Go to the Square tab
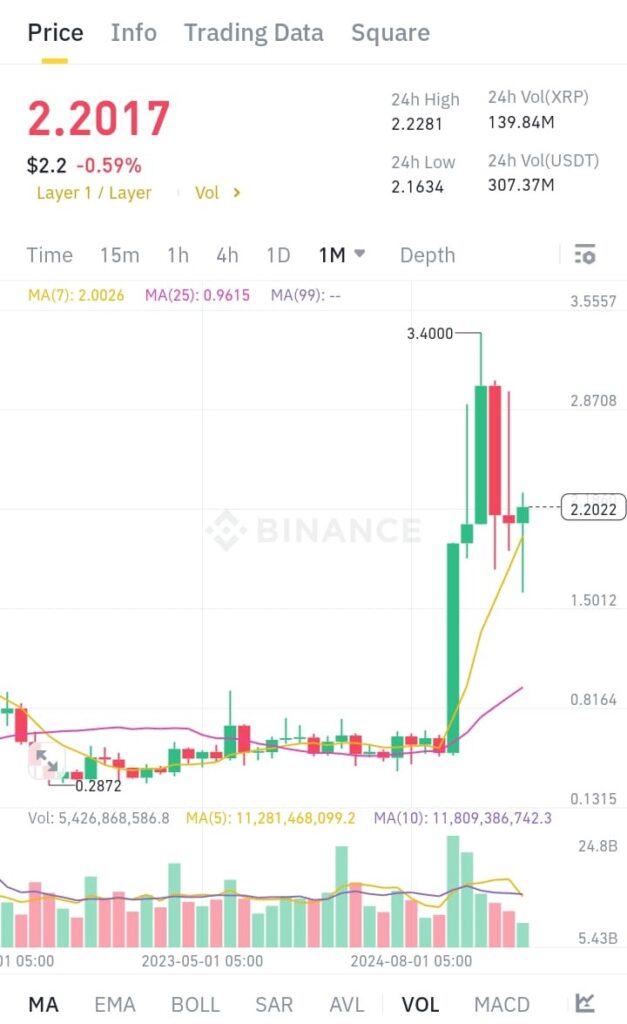Screen dimensions: 627x1024 pos(391,33)
